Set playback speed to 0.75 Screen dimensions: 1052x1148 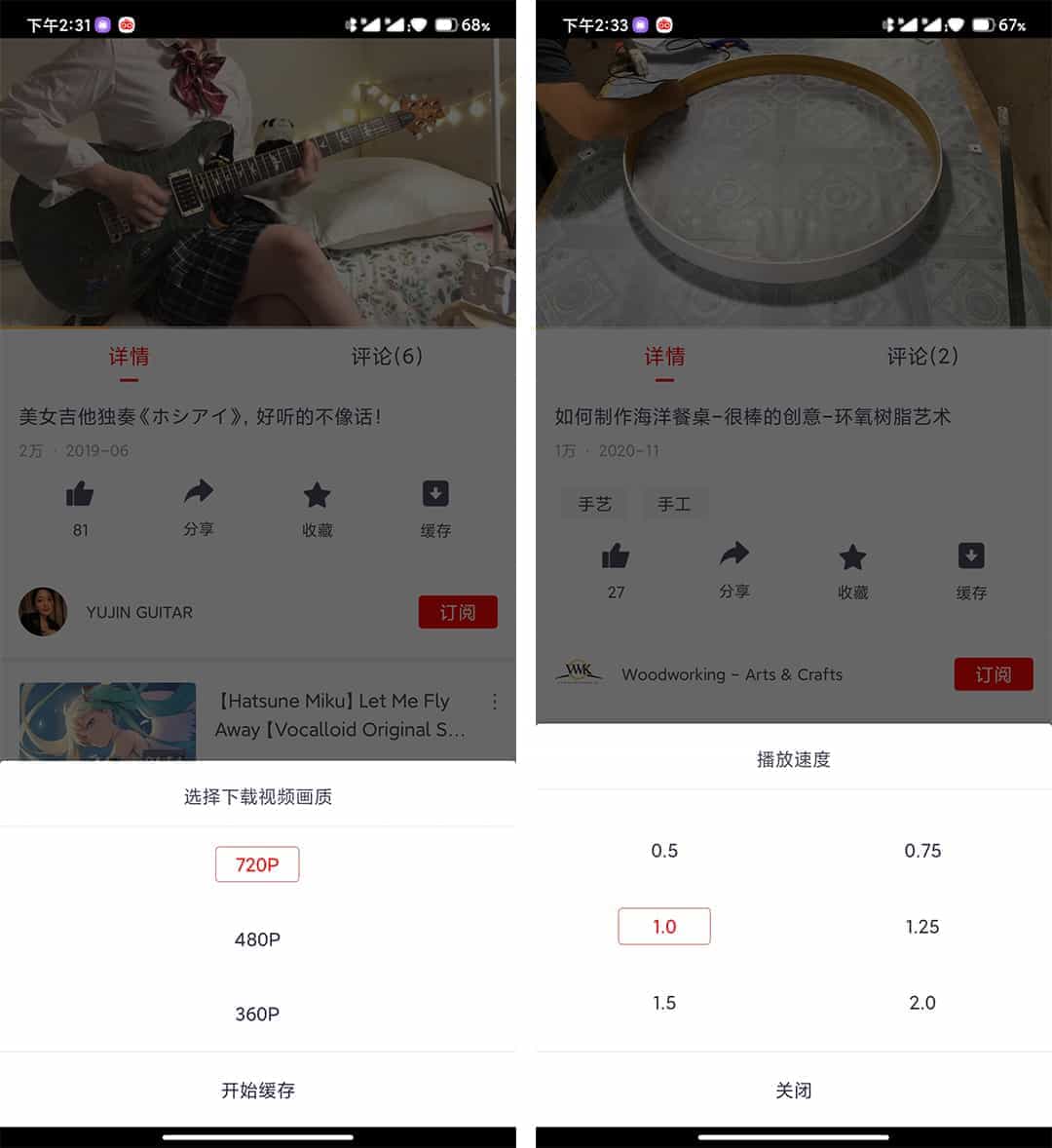pos(921,851)
